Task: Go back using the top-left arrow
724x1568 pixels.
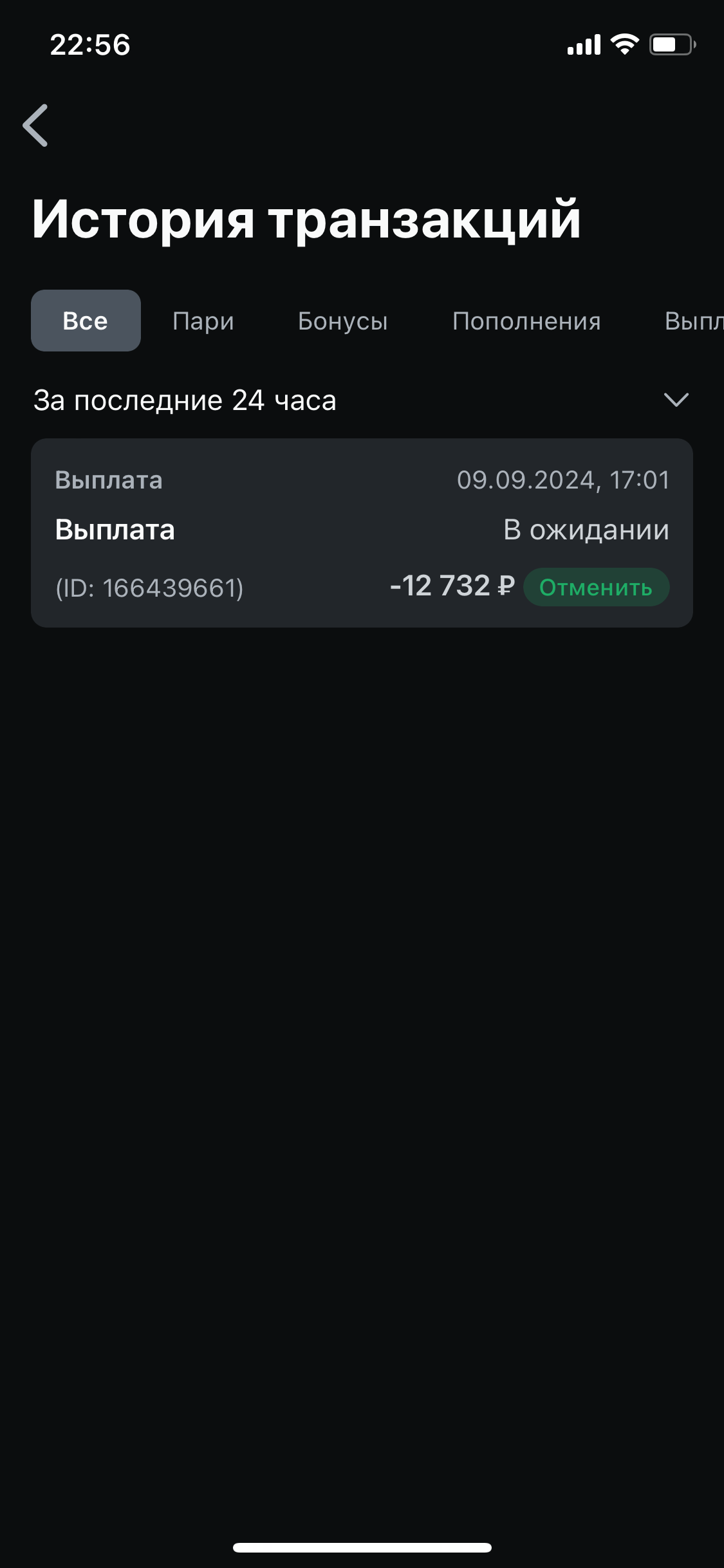Action: (36, 126)
